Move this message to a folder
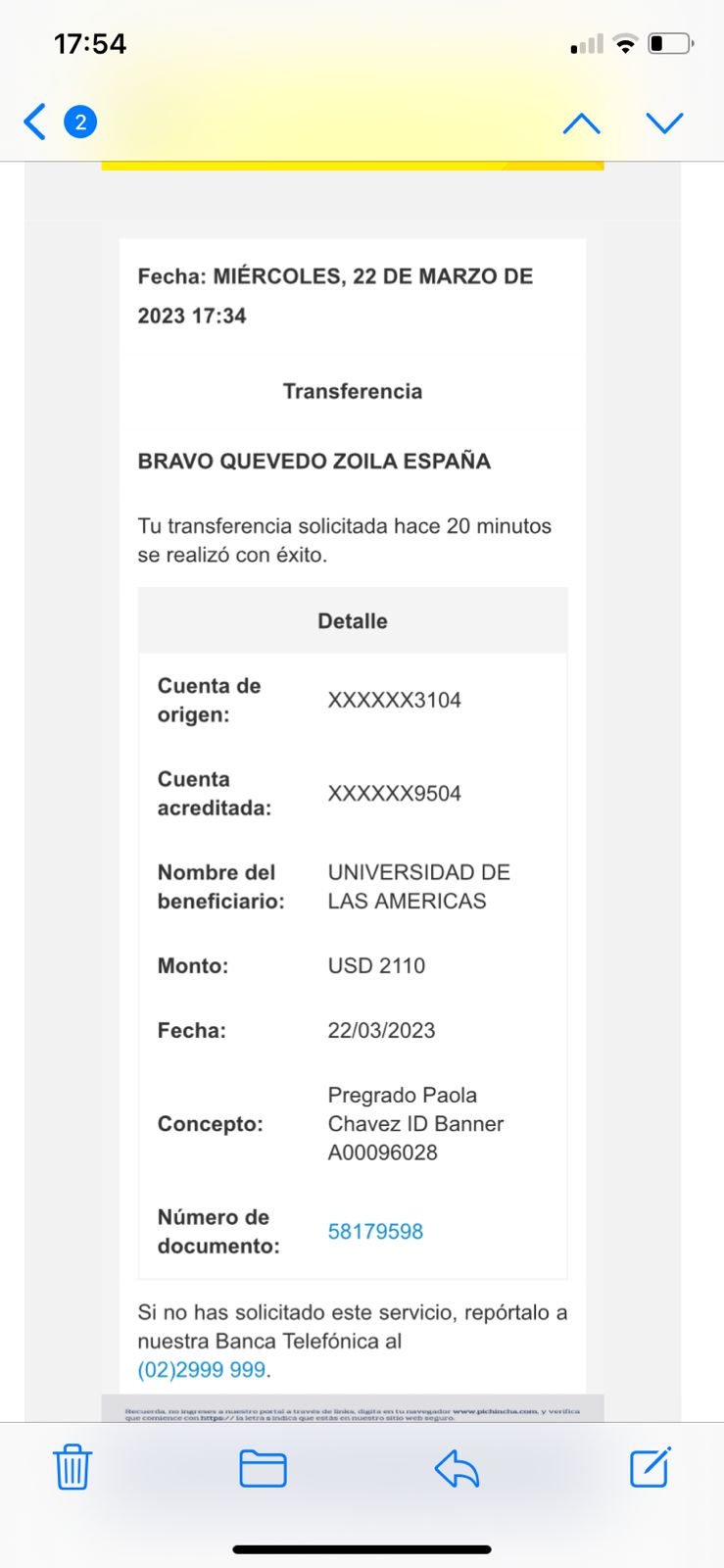The image size is (724, 1568). 263,1468
